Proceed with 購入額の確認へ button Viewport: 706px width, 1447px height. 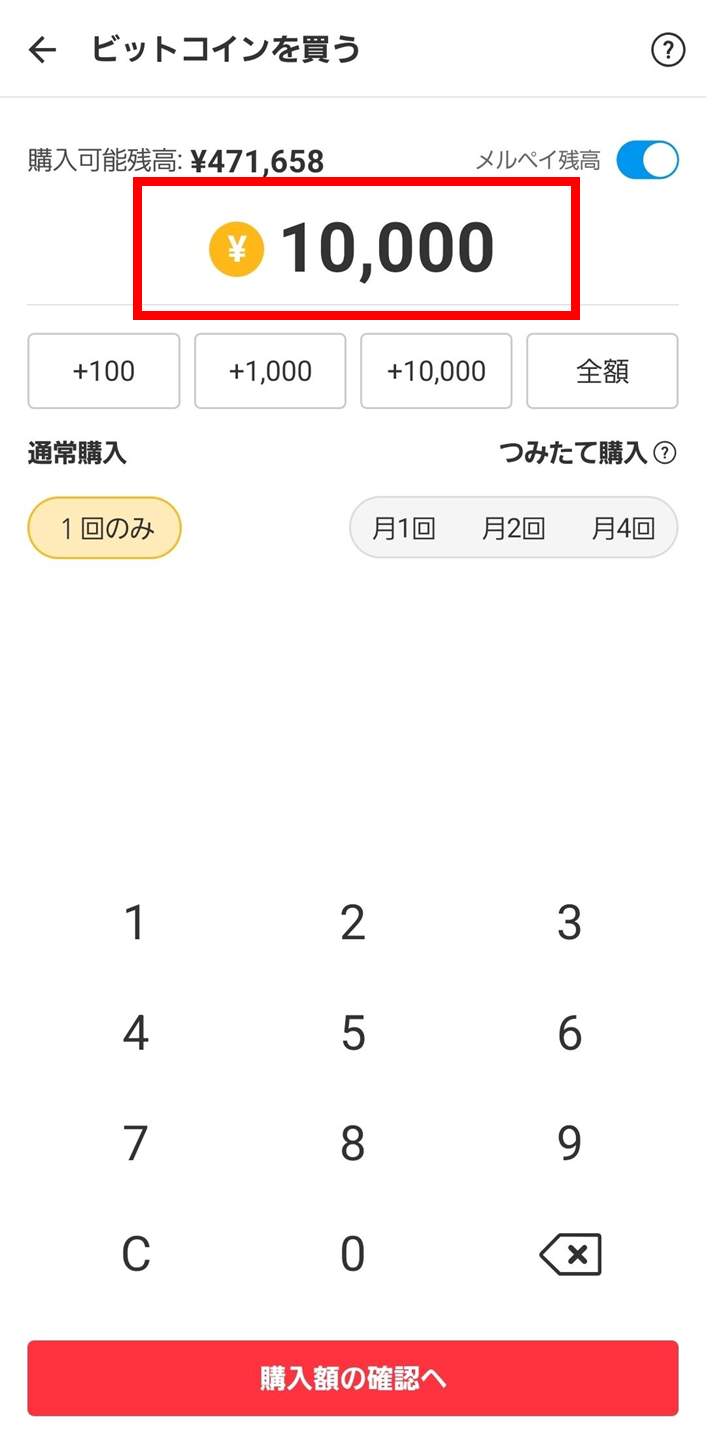click(x=353, y=1378)
